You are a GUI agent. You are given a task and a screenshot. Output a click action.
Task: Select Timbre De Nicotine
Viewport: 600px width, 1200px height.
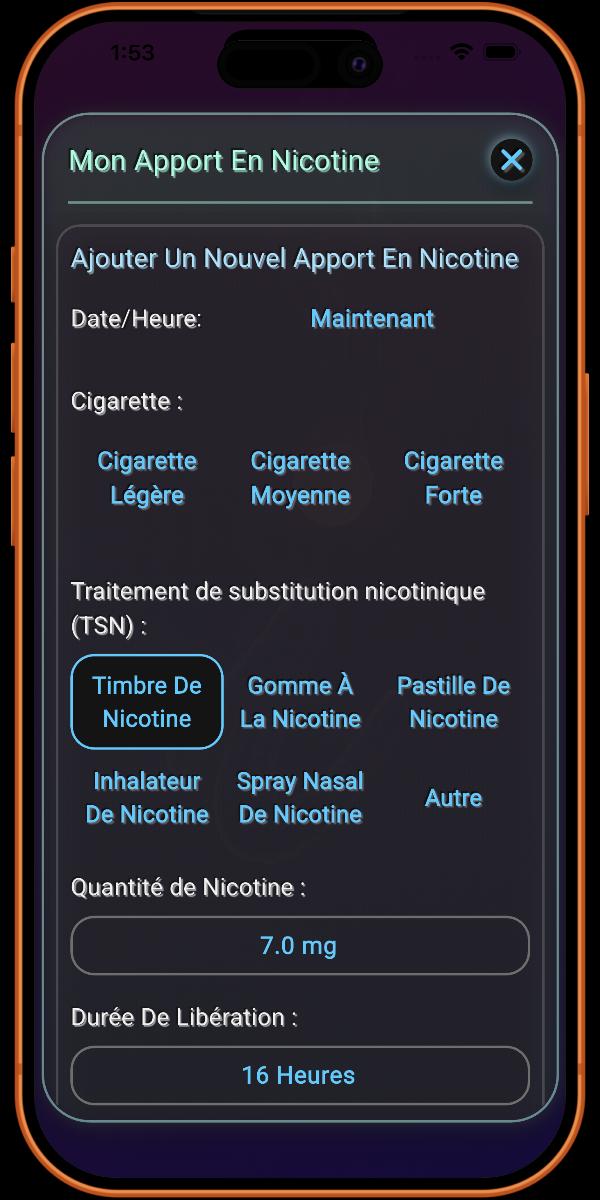point(147,702)
